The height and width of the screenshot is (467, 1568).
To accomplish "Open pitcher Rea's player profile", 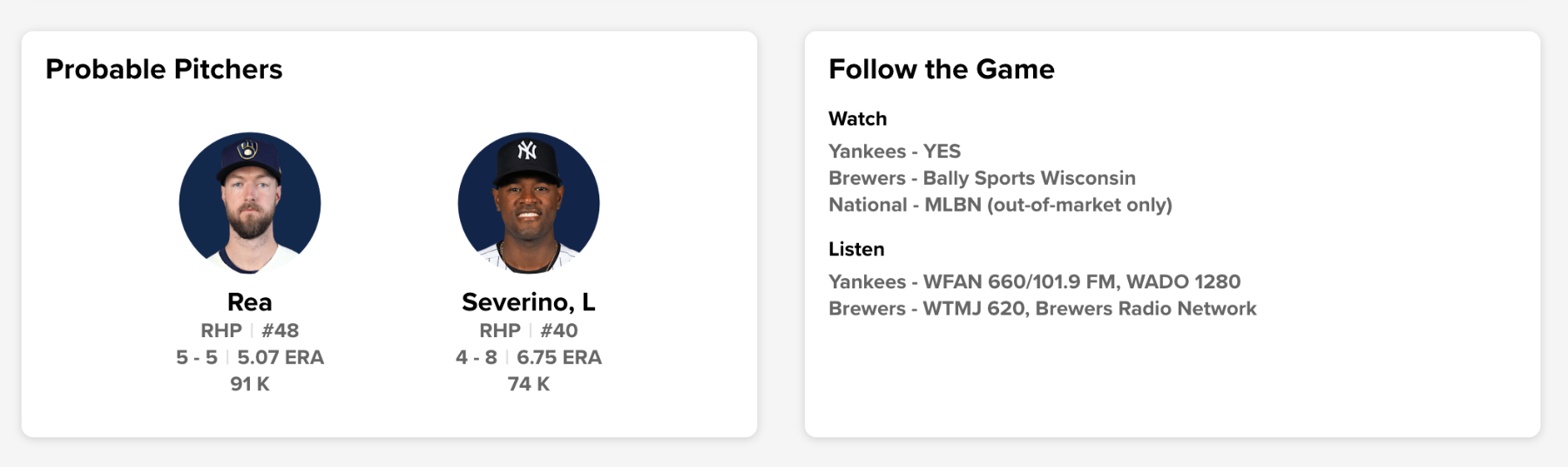I will point(249,301).
